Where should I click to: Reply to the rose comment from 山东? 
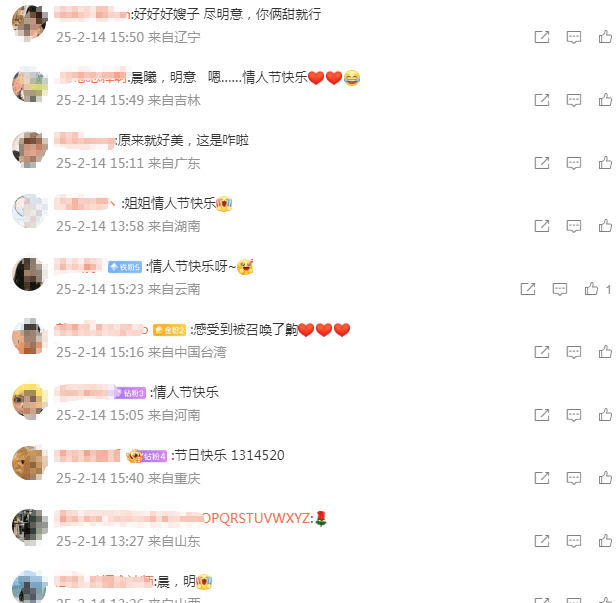573,541
